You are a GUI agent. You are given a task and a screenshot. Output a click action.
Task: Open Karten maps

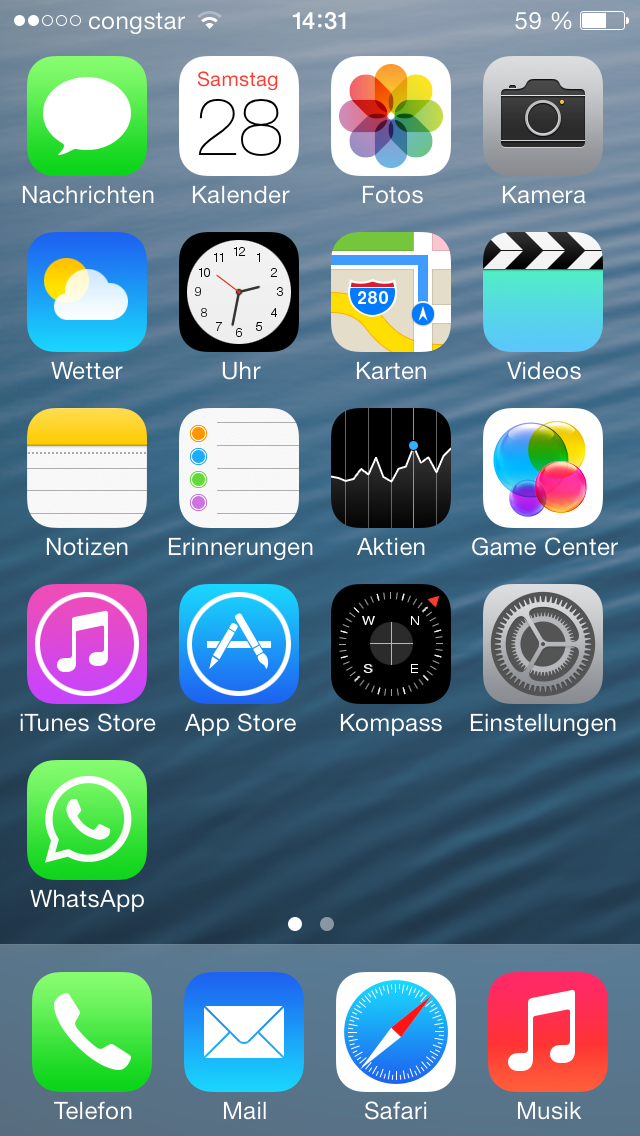pyautogui.click(x=391, y=292)
